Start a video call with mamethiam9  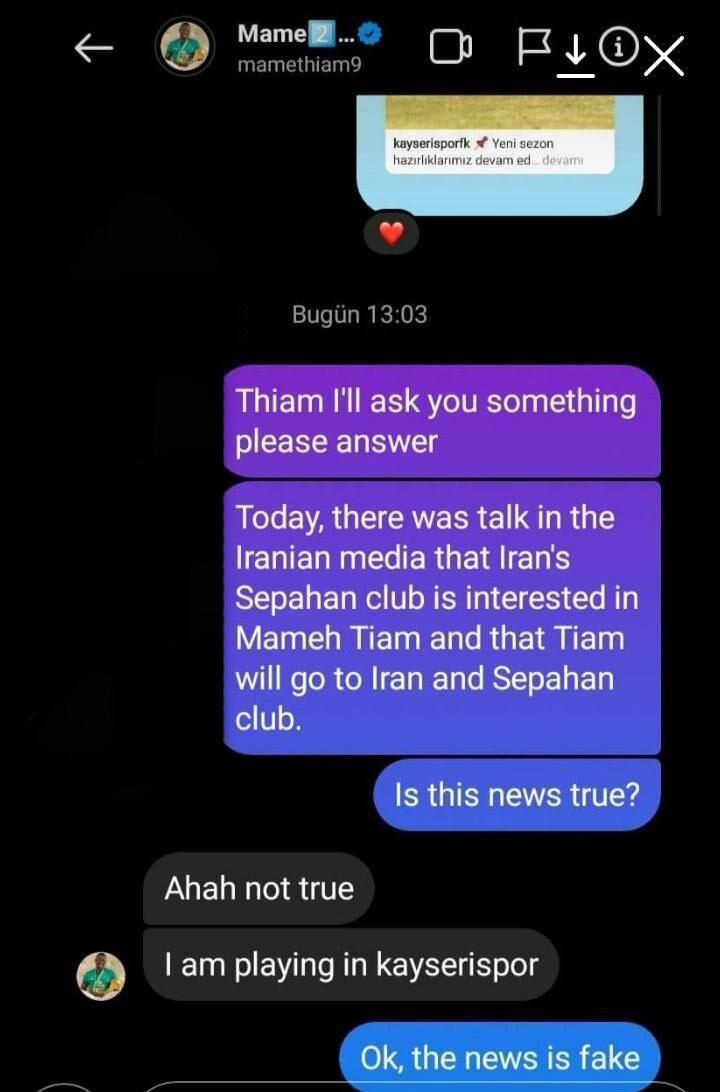coord(450,47)
